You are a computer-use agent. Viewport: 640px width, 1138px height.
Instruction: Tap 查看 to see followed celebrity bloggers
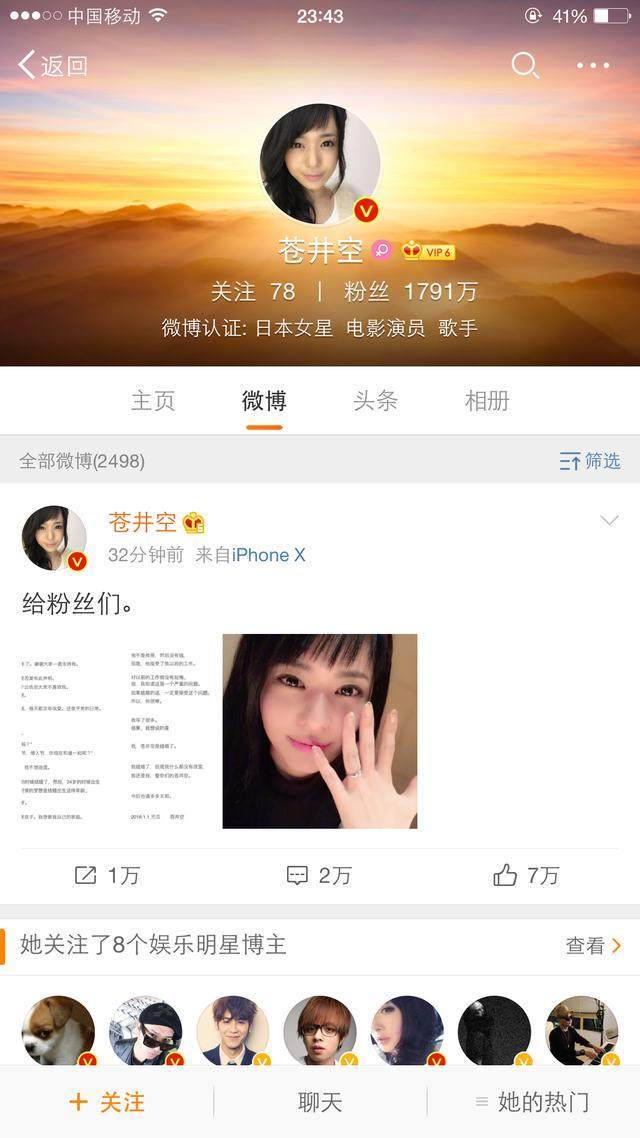pos(593,945)
